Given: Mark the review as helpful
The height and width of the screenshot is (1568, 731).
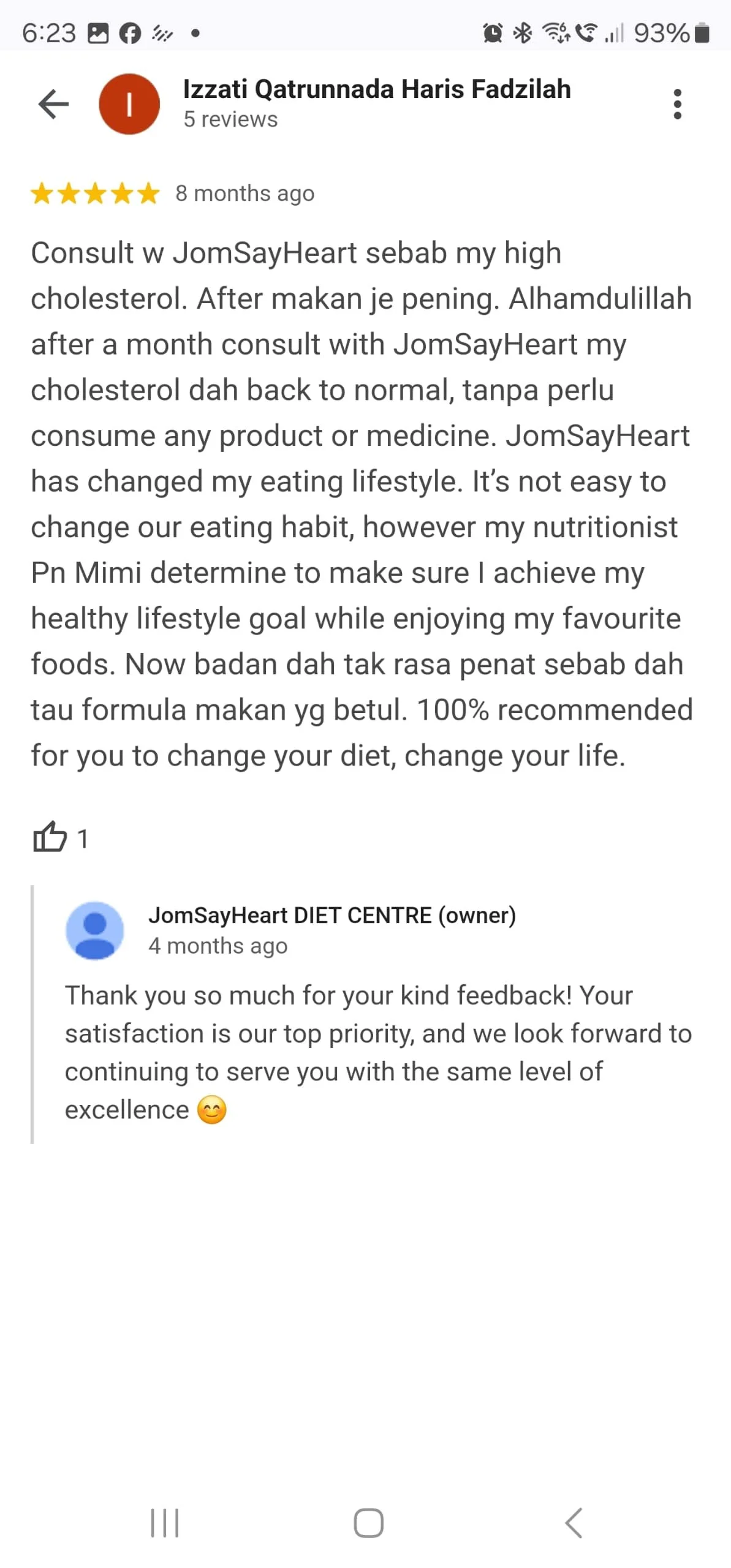Looking at the screenshot, I should click(50, 837).
